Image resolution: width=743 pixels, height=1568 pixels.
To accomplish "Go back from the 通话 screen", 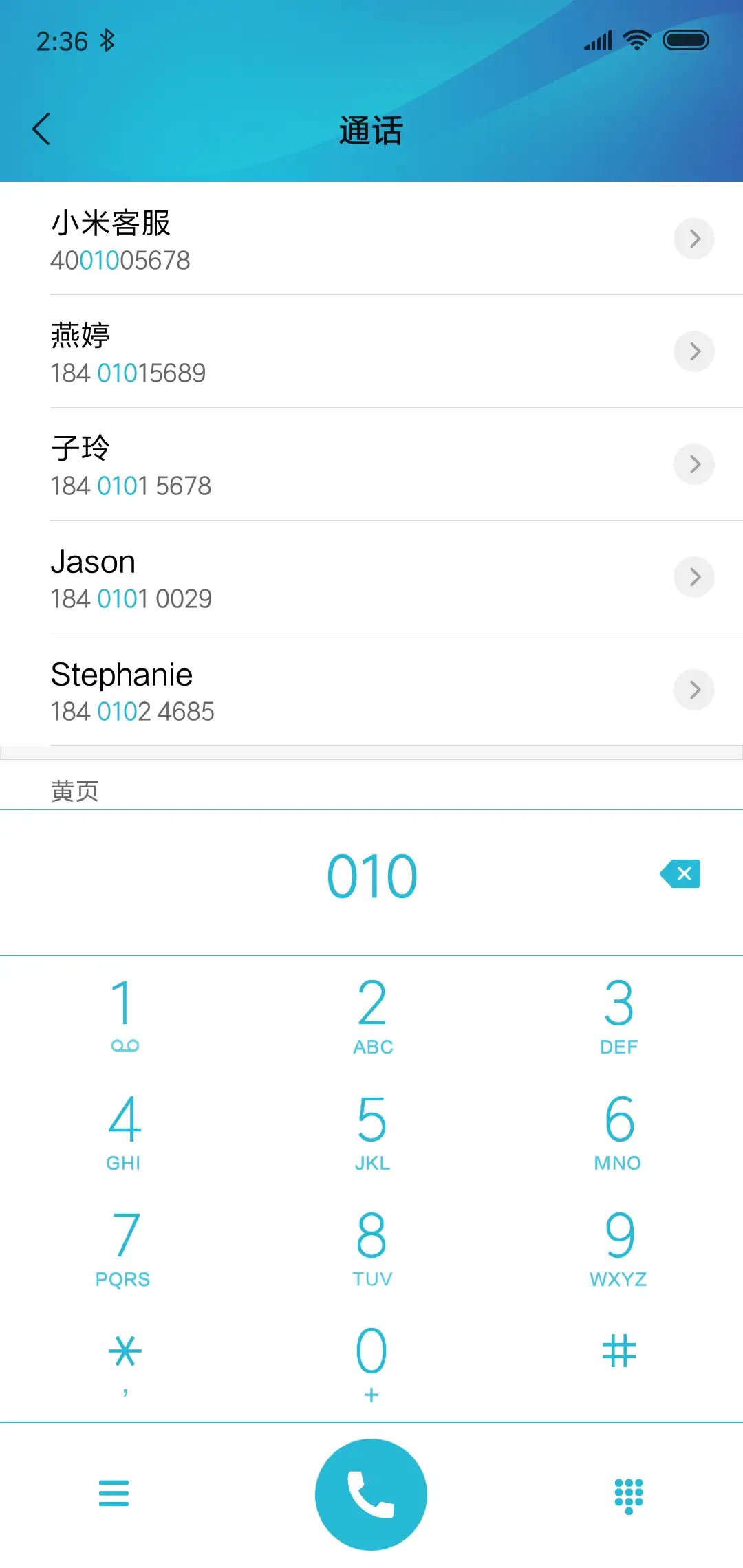I will (x=41, y=129).
